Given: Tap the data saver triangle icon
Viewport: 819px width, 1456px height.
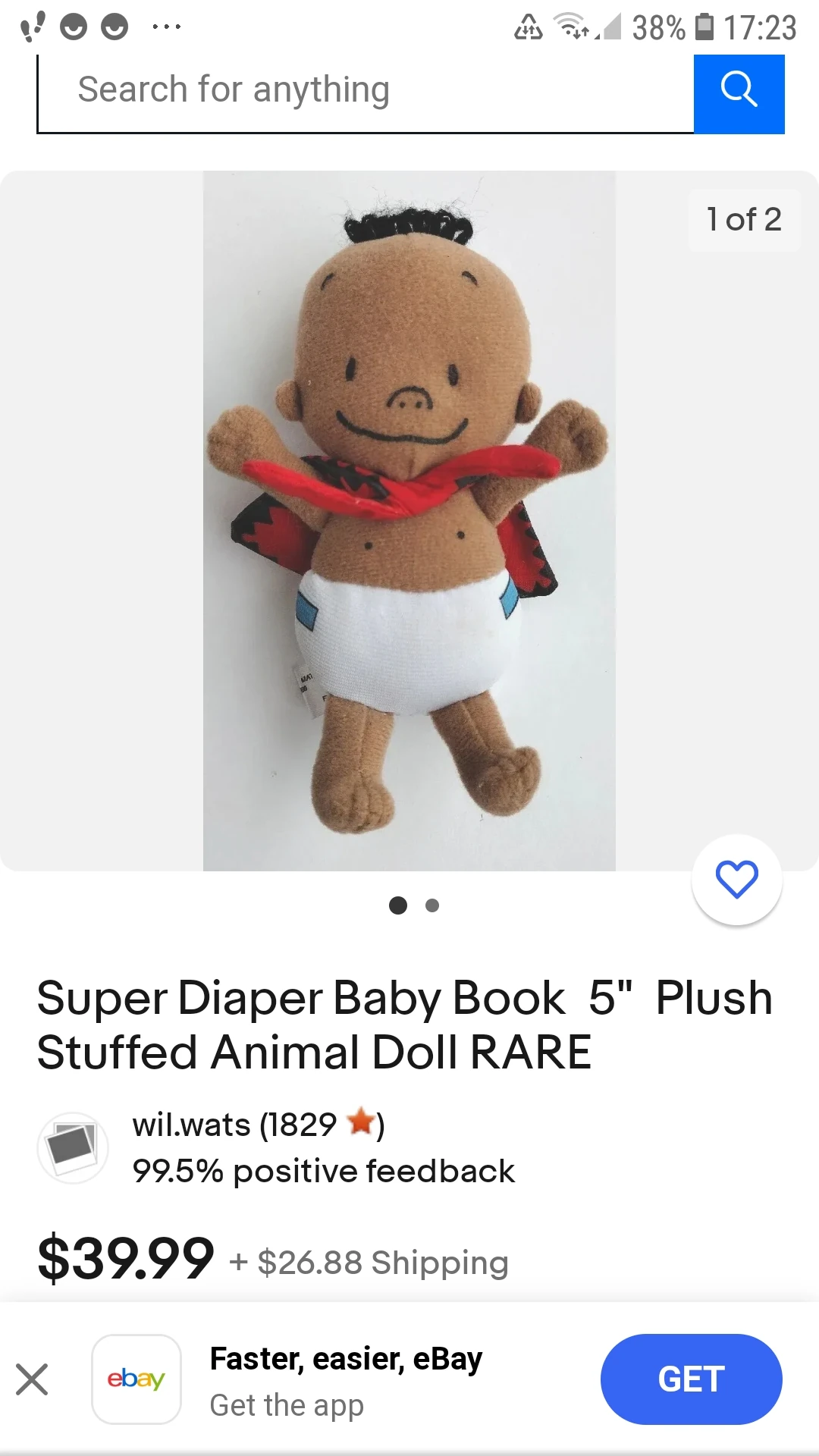Looking at the screenshot, I should click(x=527, y=27).
